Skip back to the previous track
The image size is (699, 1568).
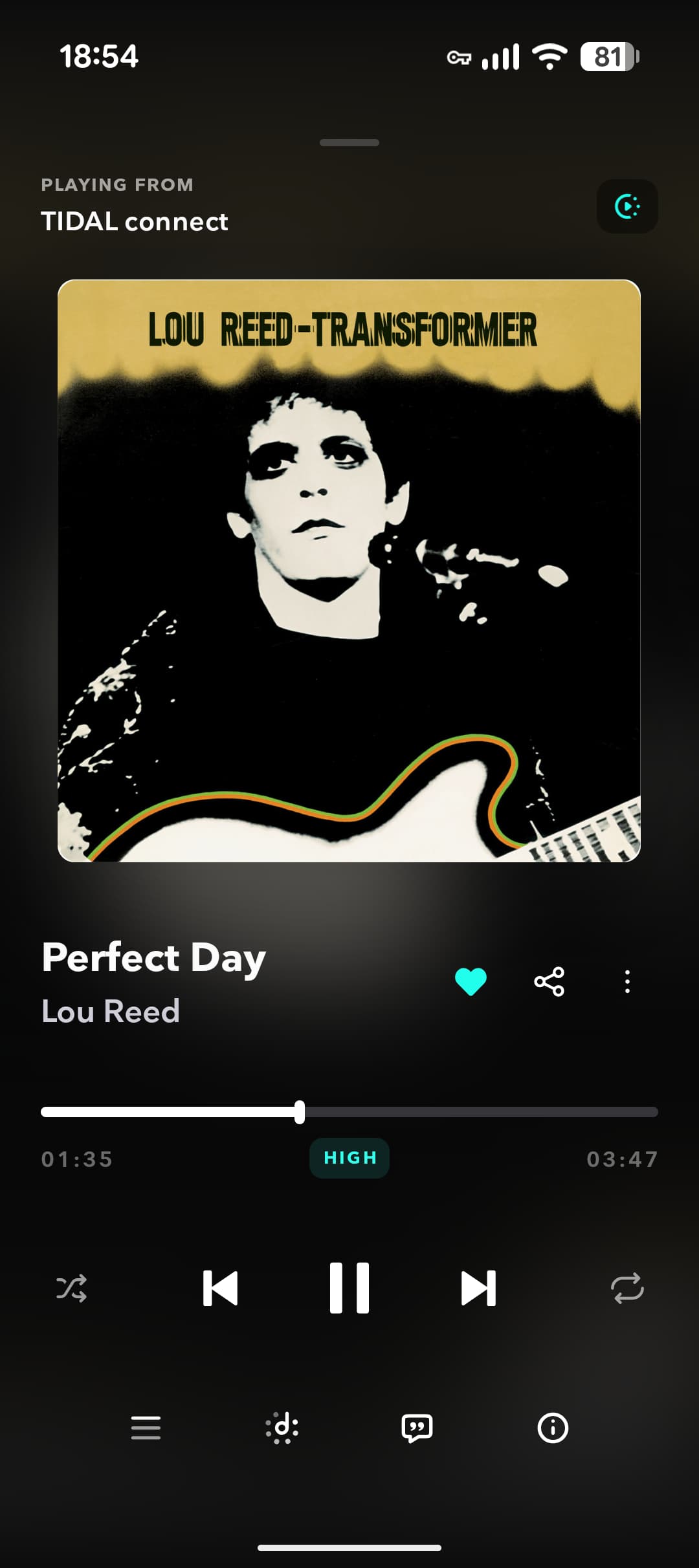(x=221, y=1288)
